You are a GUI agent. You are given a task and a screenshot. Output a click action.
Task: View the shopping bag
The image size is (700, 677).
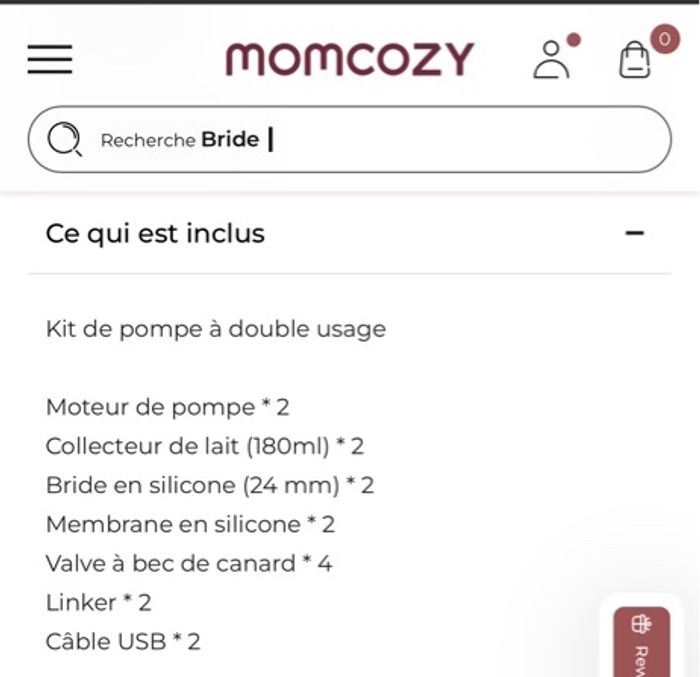click(x=635, y=59)
